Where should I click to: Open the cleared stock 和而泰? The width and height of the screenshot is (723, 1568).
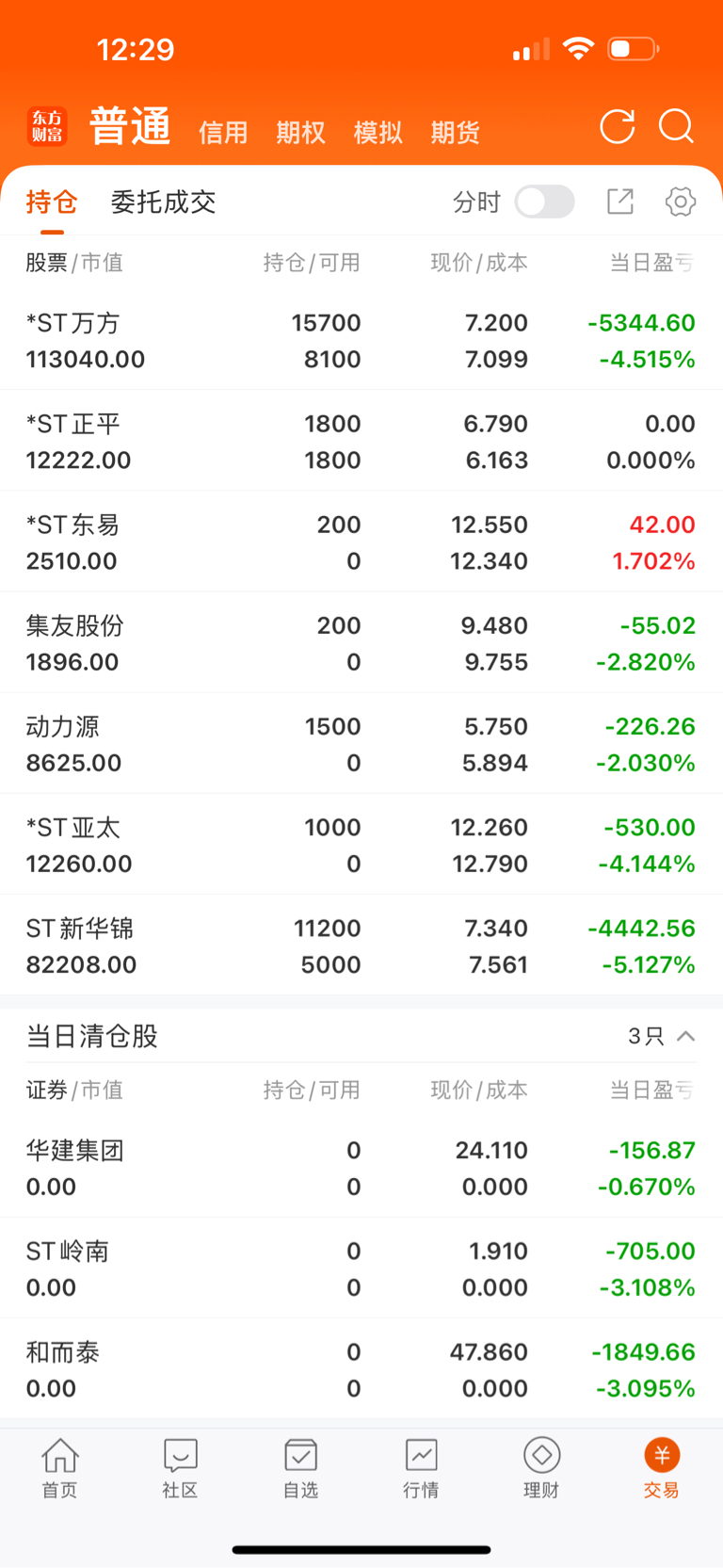click(361, 1369)
